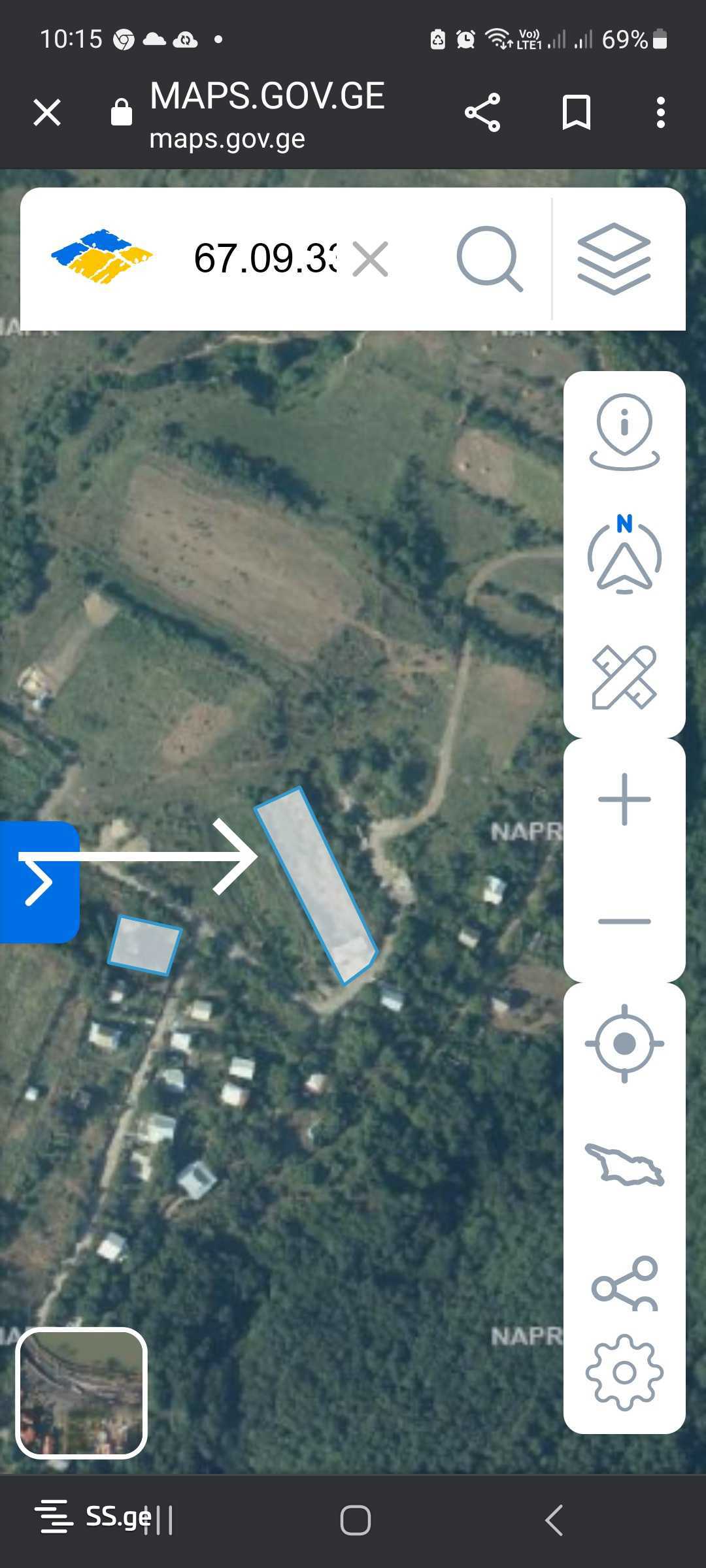The height and width of the screenshot is (1568, 706).
Task: Run the search with the magnifier icon
Action: pyautogui.click(x=489, y=259)
